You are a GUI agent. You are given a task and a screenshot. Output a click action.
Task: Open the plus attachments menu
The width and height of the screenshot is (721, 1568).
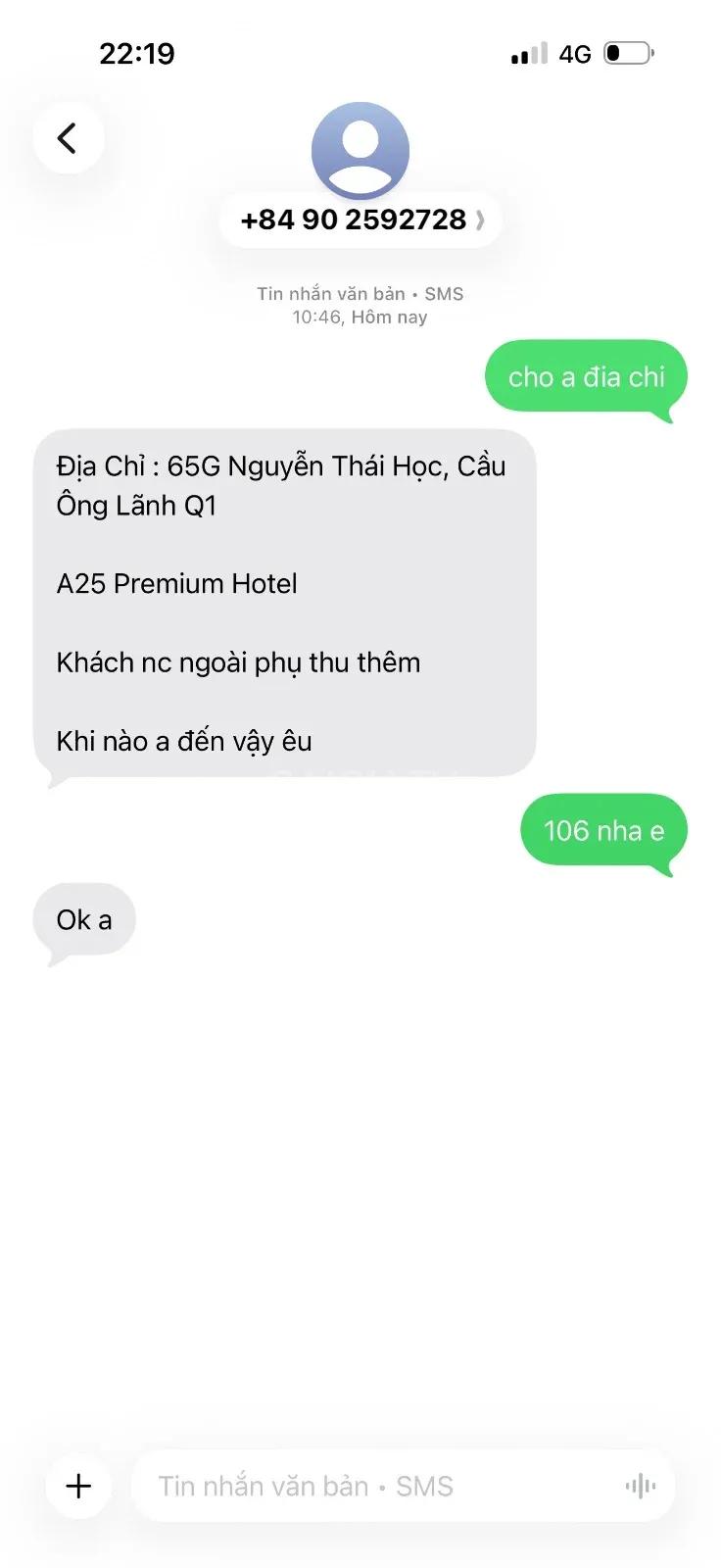pos(78,1486)
